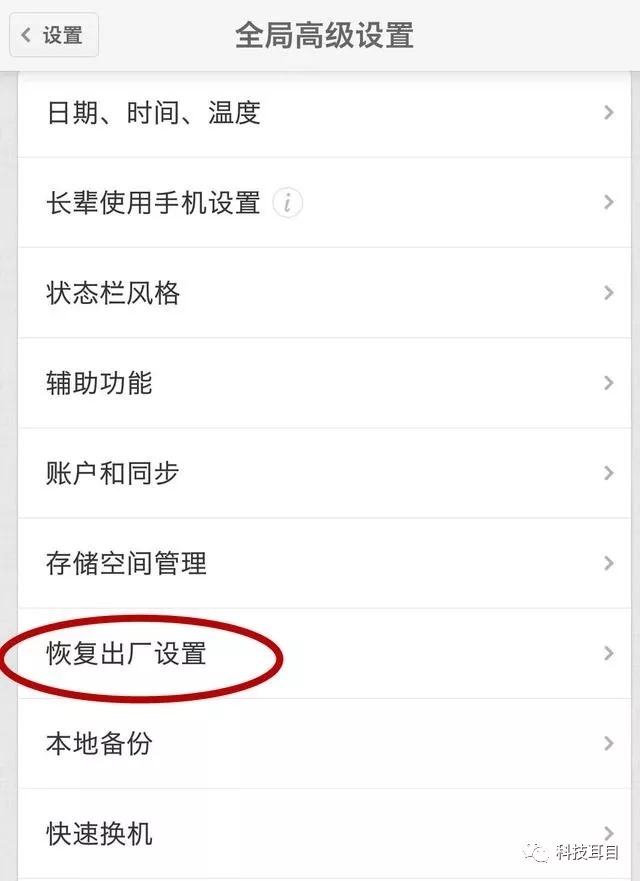Tap the info icon beside 长辈使用手机设置

[288, 203]
